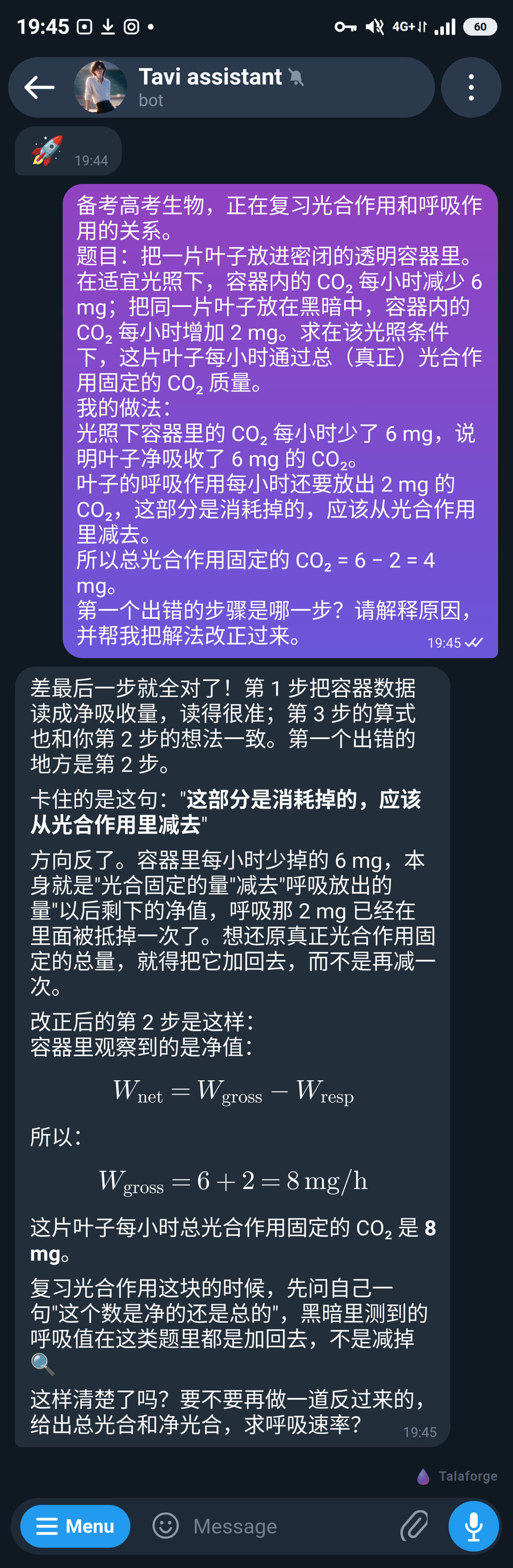The height and width of the screenshot is (1568, 513).
Task: Attach a file with the paperclip
Action: (414, 1526)
